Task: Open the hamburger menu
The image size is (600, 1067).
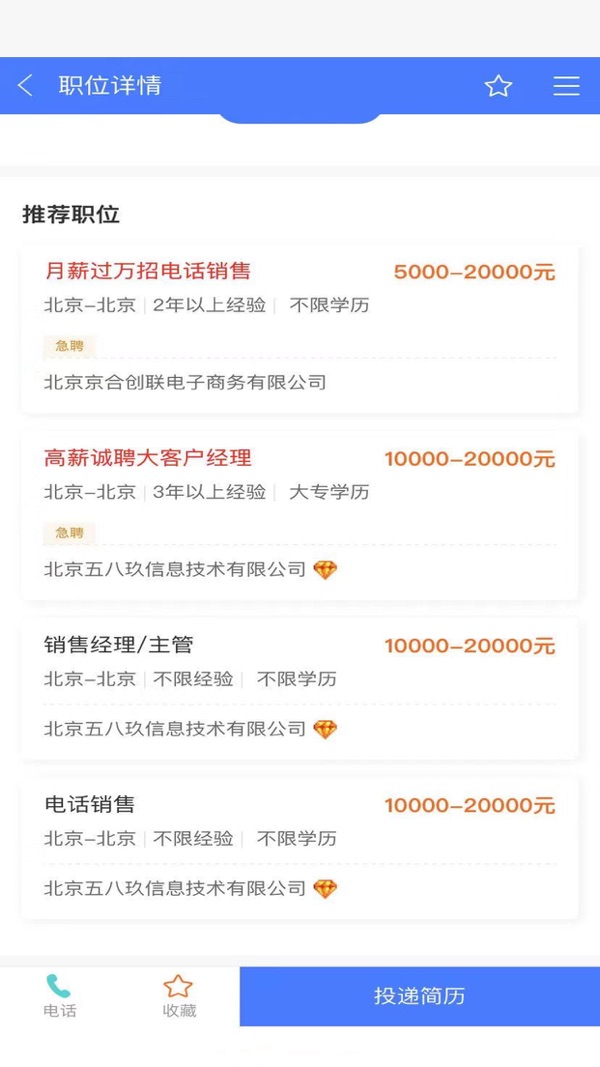Action: pos(566,86)
